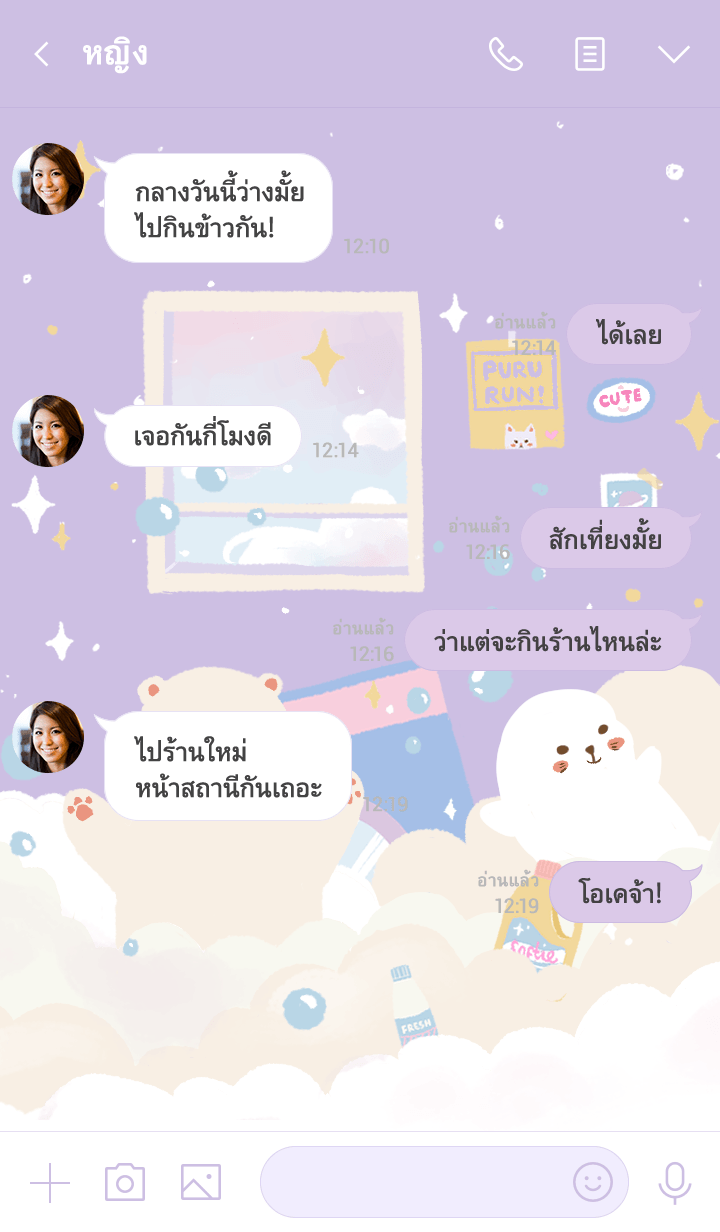Start a voice call with หญิง
Viewport: 720px width, 1232px height.
[505, 54]
